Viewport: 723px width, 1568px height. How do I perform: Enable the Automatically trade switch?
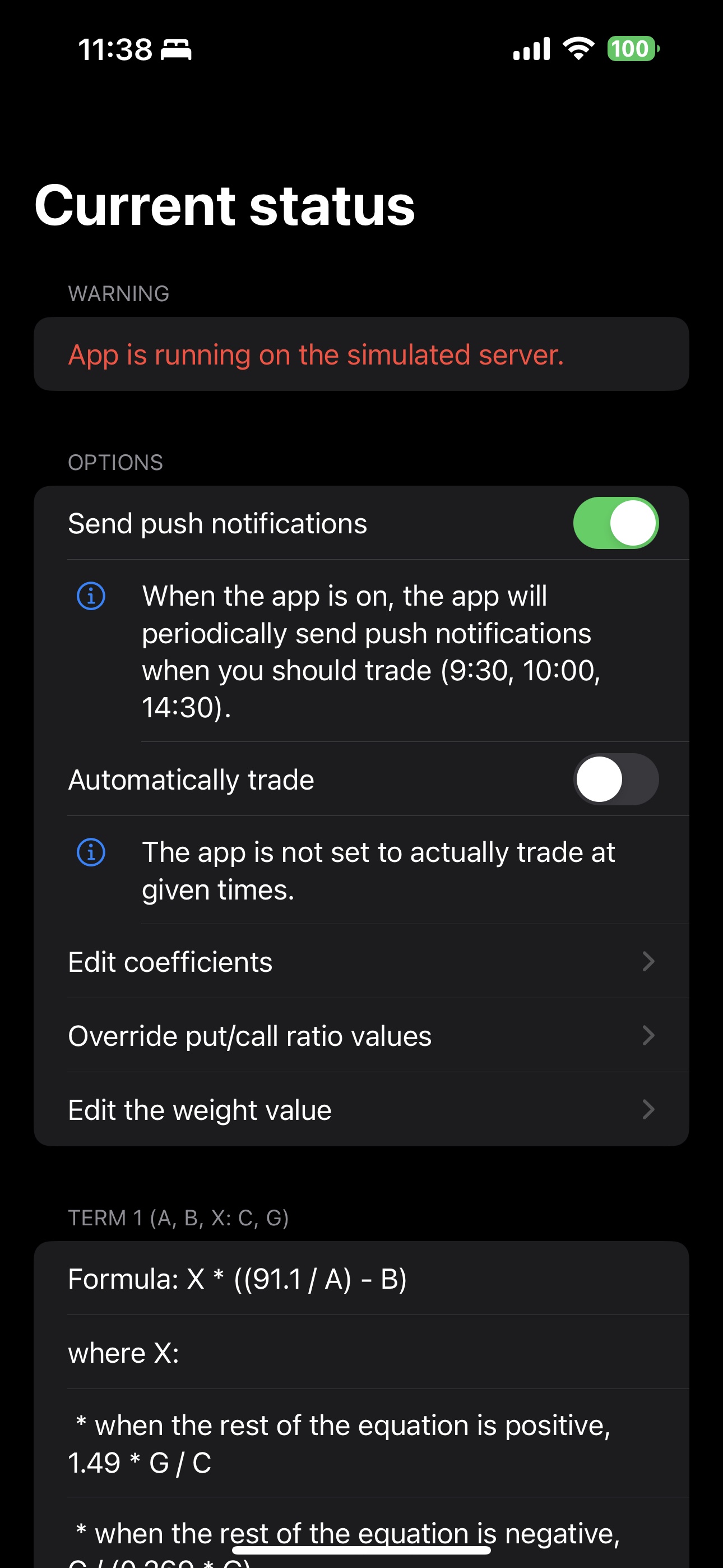point(615,779)
